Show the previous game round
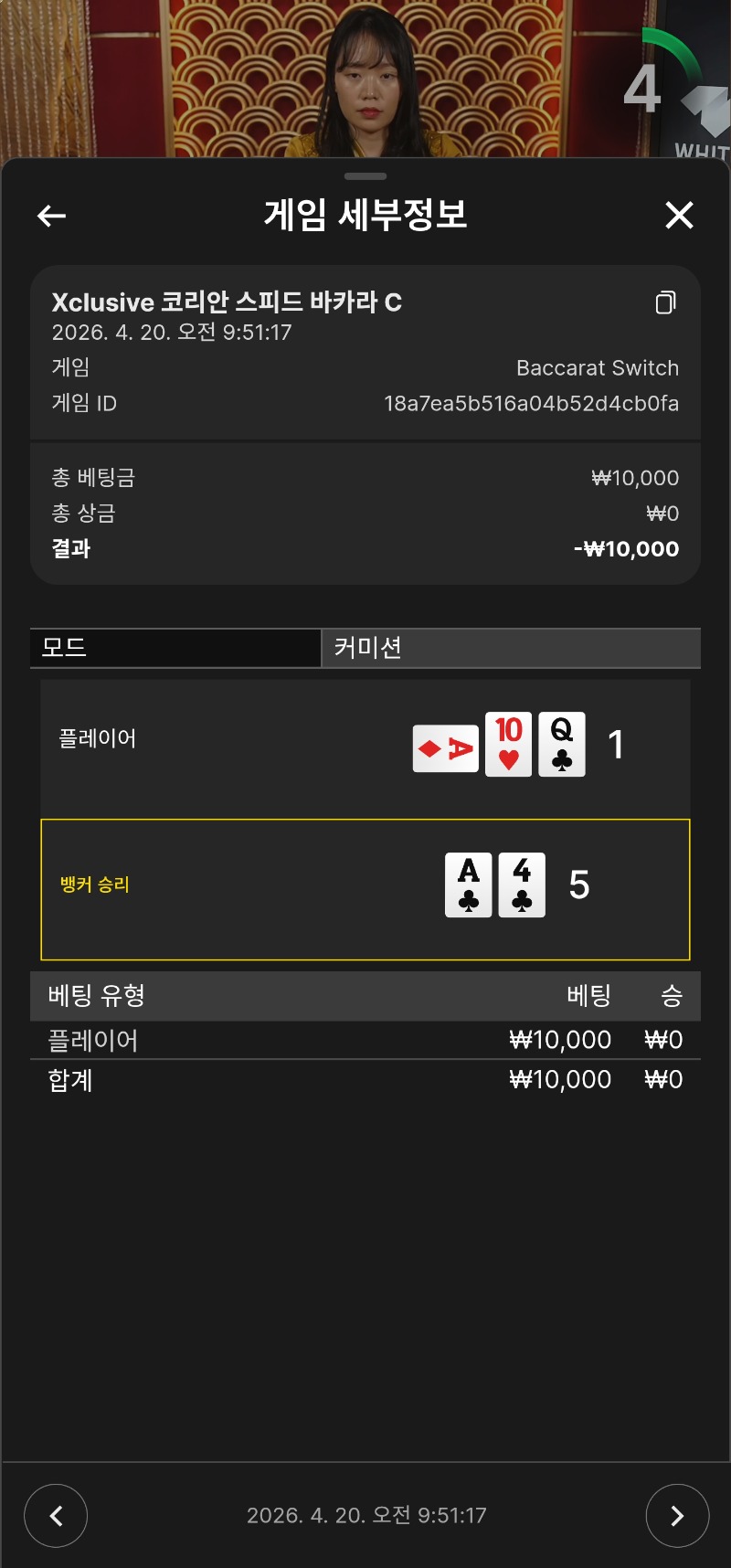Screen dimensions: 731x1568 (x=56, y=1516)
